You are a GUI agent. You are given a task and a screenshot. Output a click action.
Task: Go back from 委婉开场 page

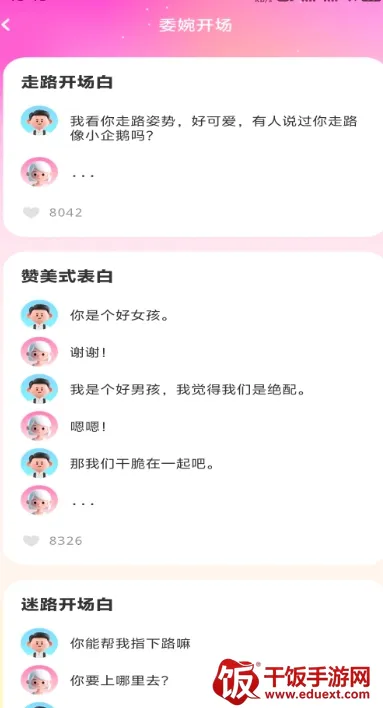click(x=5, y=24)
